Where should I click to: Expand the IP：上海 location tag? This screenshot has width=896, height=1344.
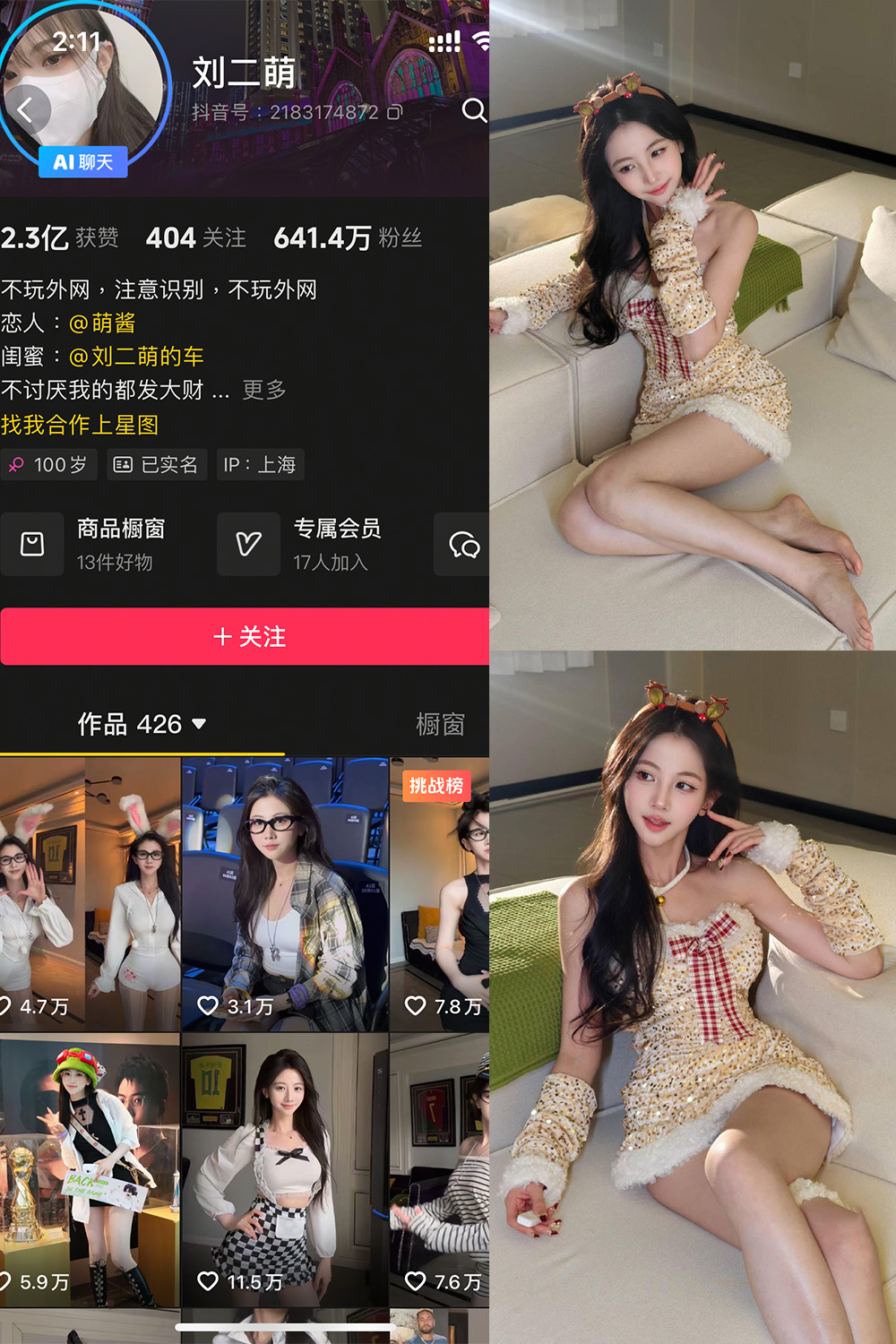tap(260, 464)
